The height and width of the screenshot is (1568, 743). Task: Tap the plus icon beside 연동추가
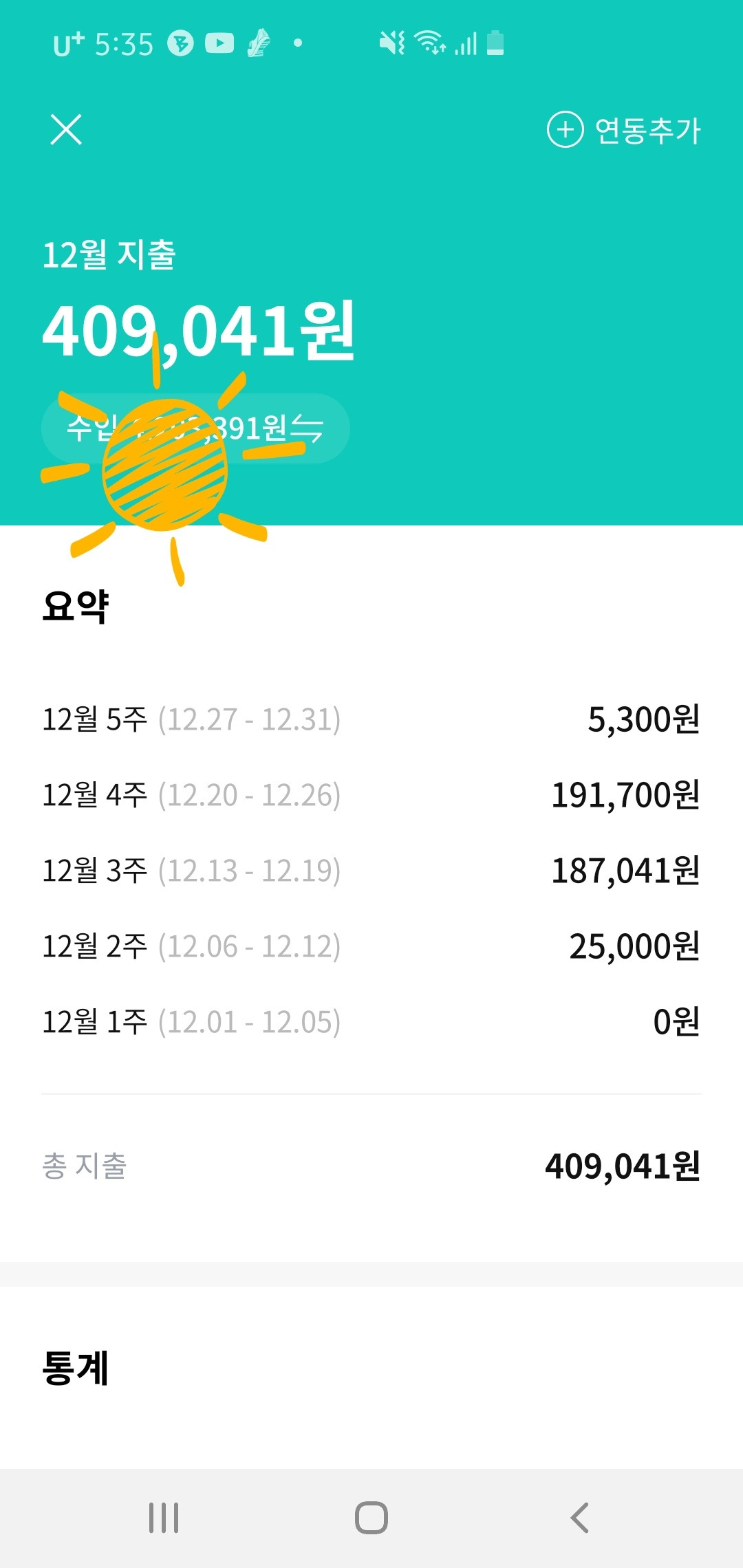(565, 130)
